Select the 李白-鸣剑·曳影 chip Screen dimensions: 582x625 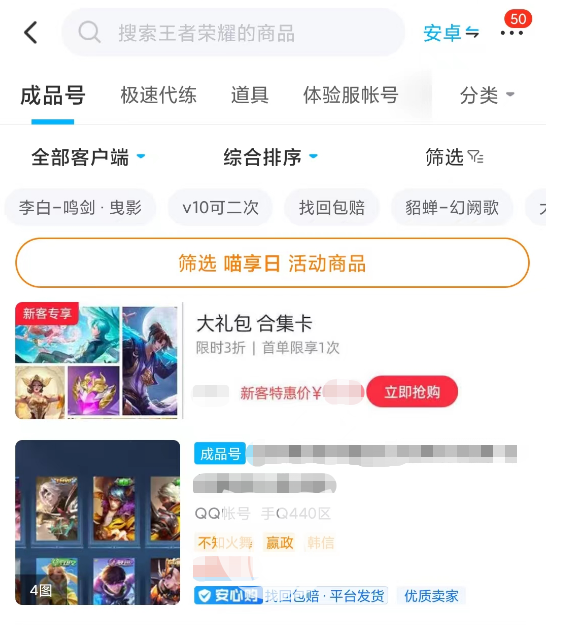(80, 208)
